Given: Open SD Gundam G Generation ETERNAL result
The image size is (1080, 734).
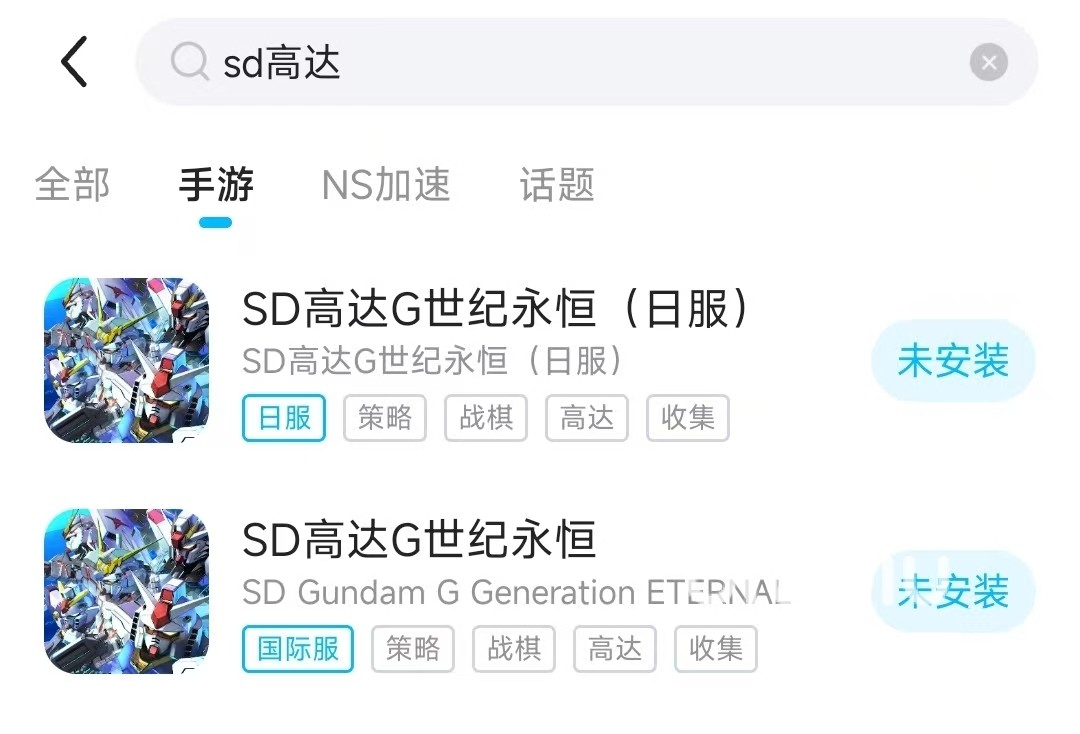Looking at the screenshot, I should pyautogui.click(x=515, y=592).
